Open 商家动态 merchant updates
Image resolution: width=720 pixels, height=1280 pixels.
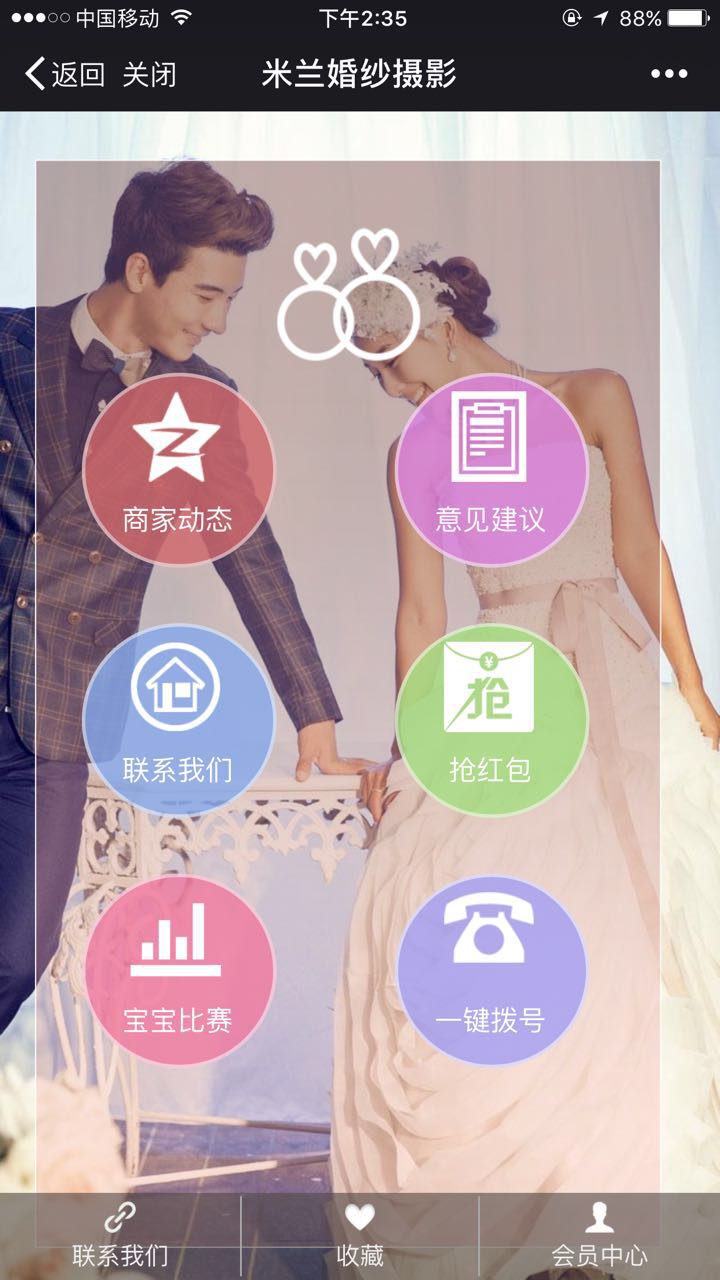[x=178, y=470]
